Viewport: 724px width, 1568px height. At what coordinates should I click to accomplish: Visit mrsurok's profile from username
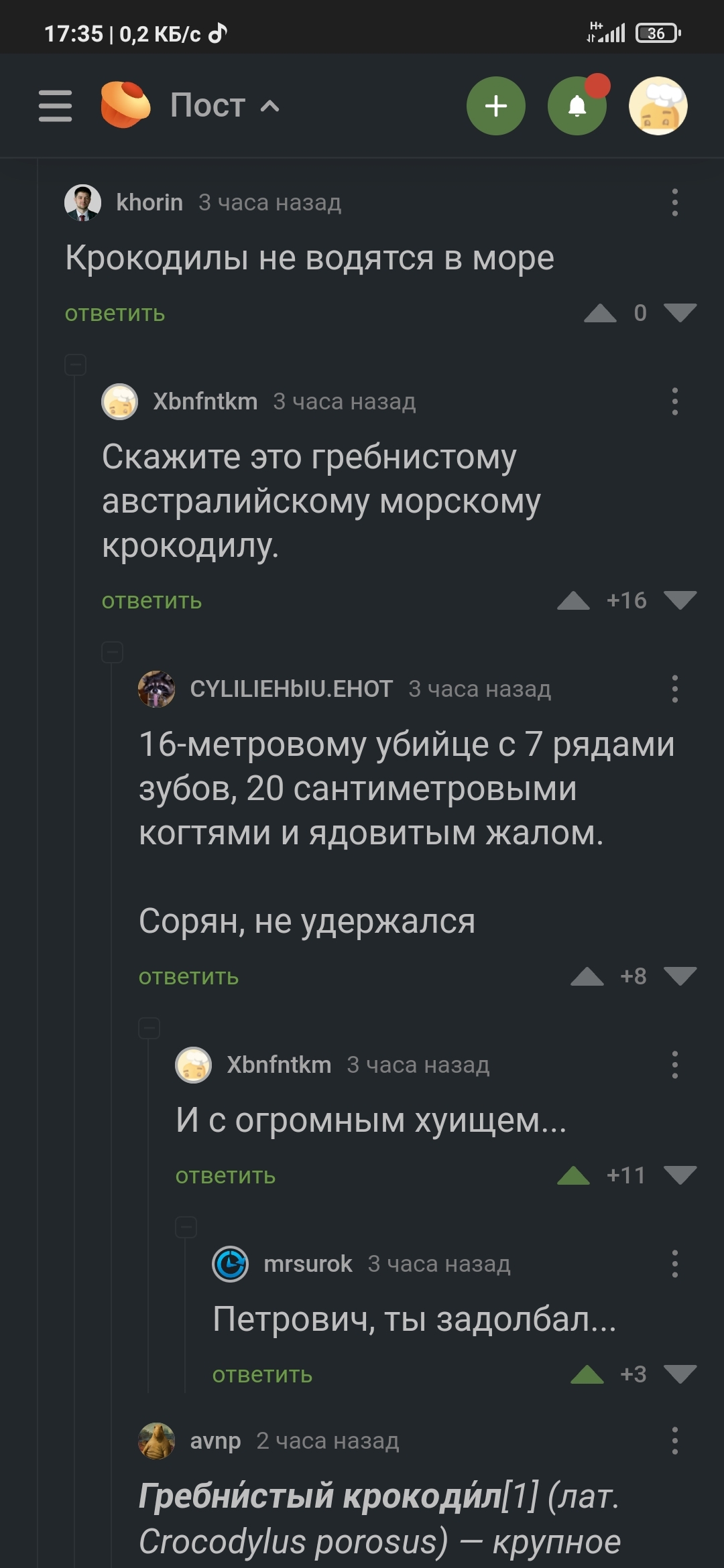[x=308, y=1264]
